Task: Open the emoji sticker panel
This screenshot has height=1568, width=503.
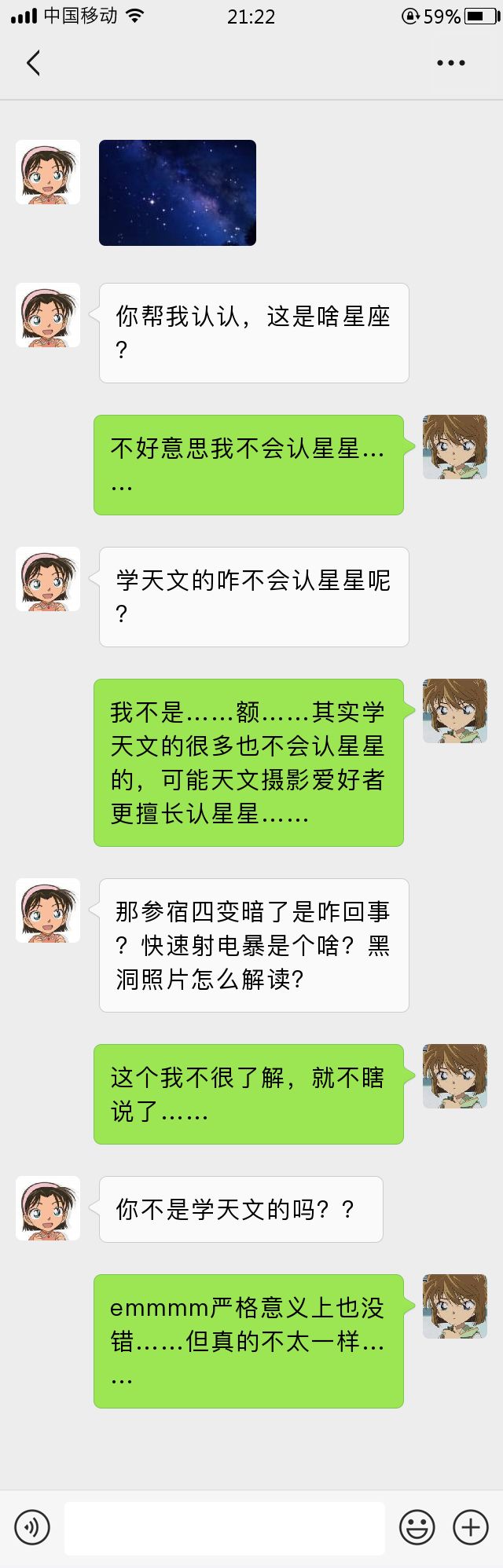Action: (417, 1528)
